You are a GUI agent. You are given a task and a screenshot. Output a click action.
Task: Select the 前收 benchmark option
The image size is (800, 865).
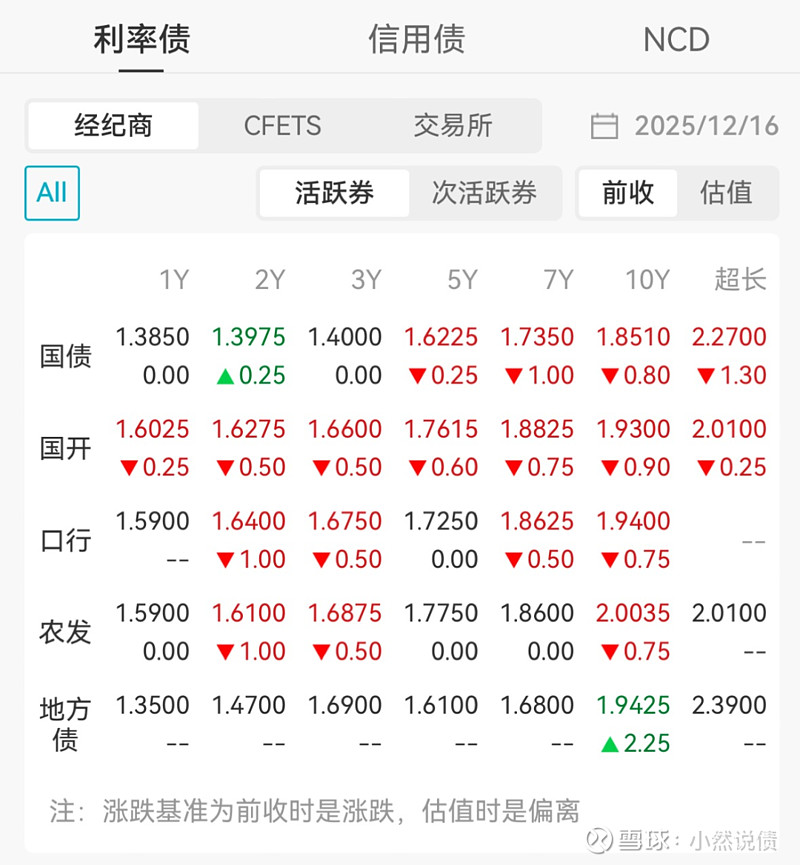pyautogui.click(x=627, y=193)
